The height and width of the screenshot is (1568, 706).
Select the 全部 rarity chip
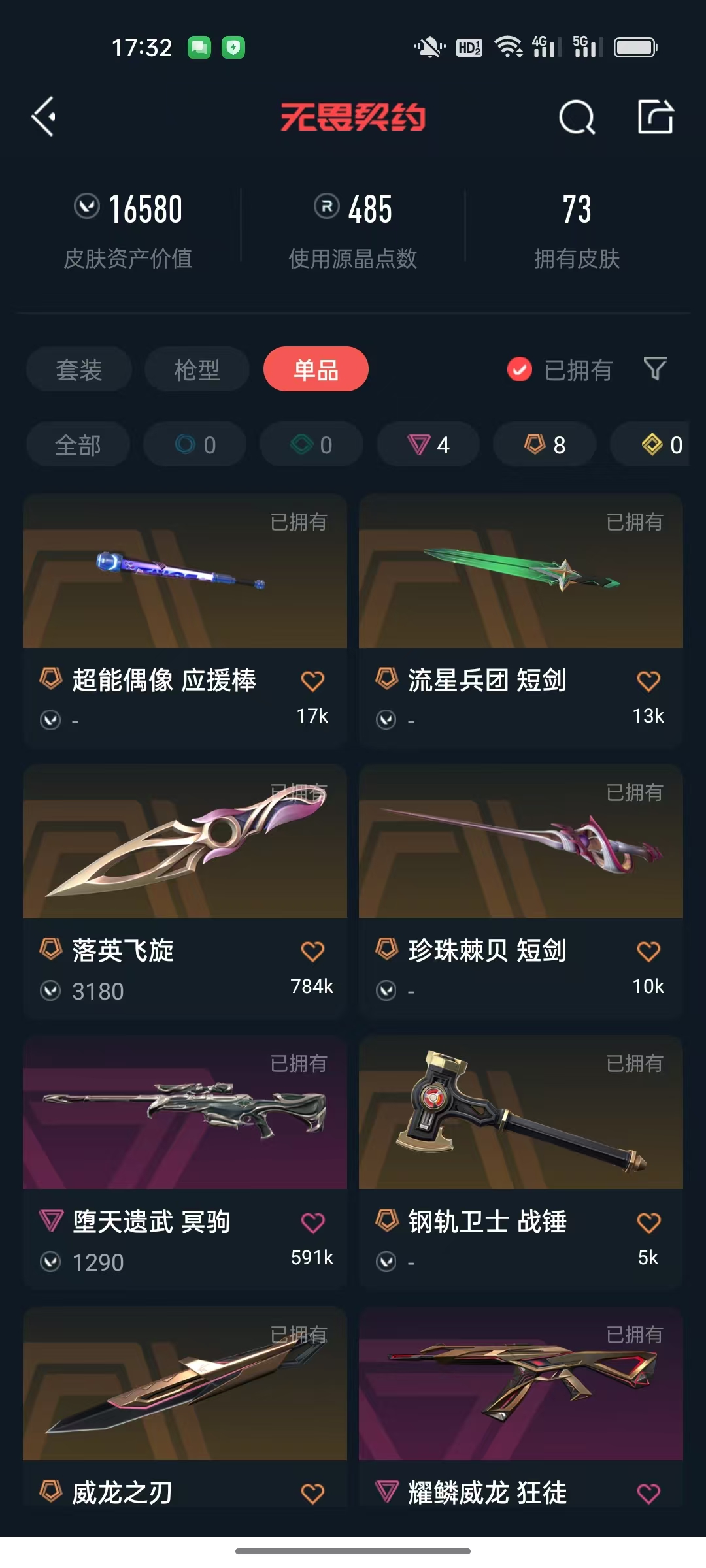point(78,444)
